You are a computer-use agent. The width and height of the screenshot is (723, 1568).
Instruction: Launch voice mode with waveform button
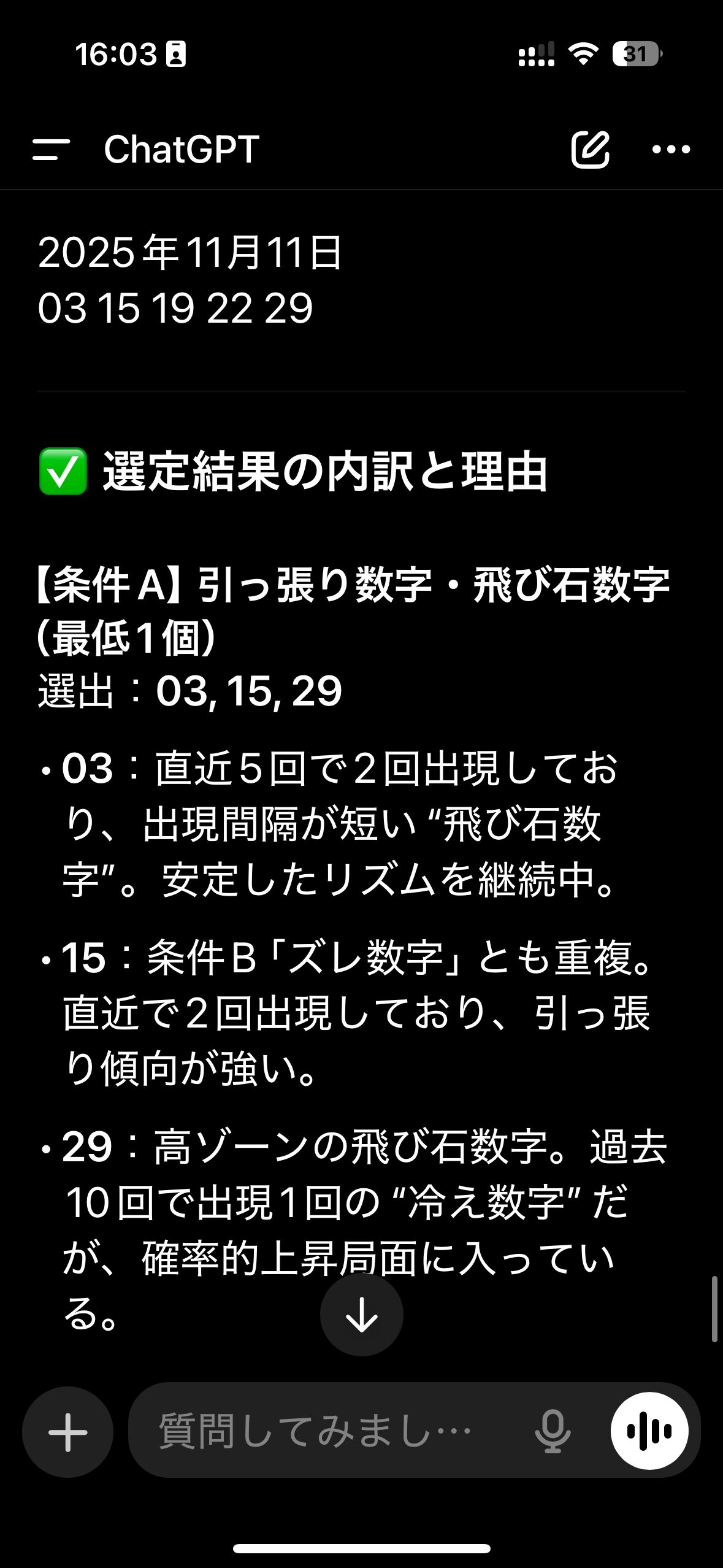[649, 1431]
